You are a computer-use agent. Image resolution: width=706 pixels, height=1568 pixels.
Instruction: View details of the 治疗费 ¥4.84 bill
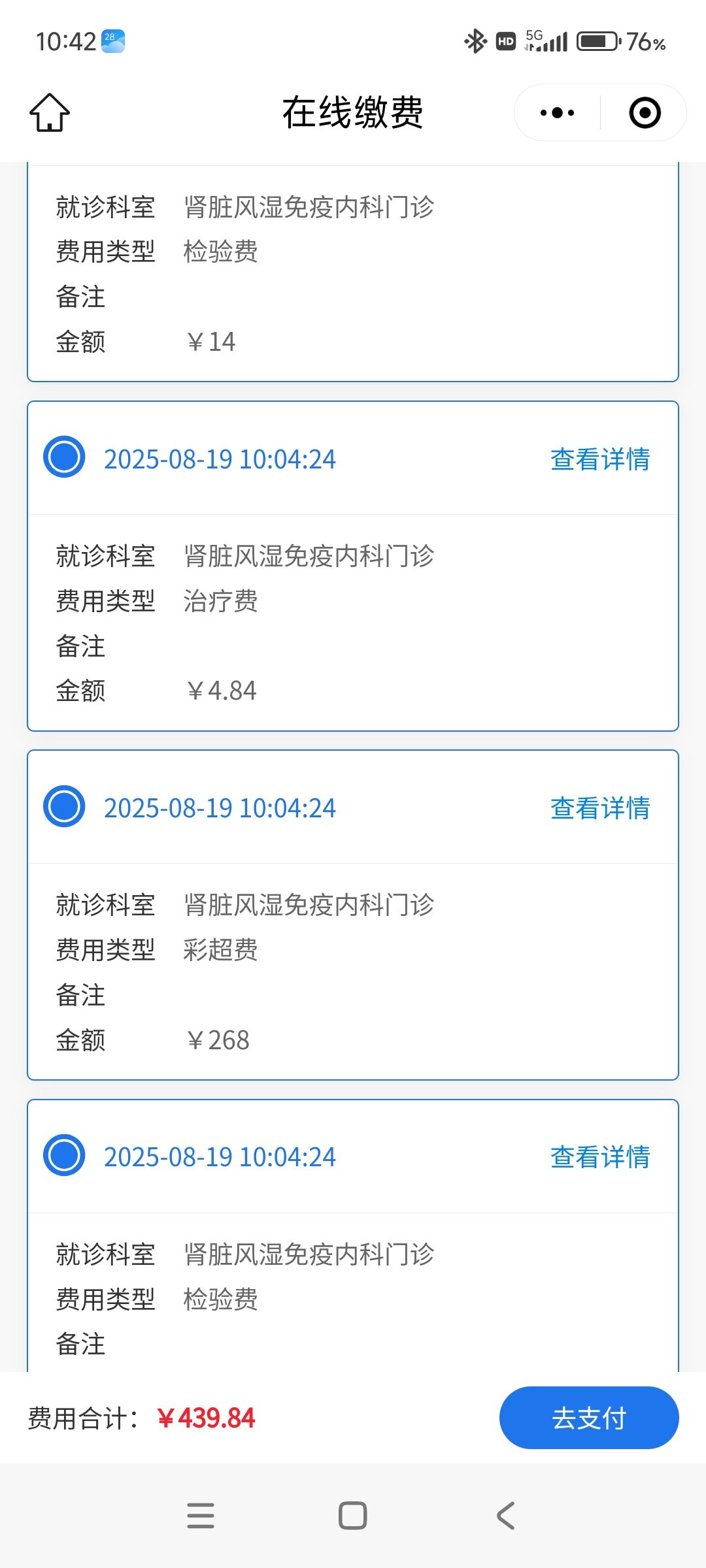[x=599, y=459]
